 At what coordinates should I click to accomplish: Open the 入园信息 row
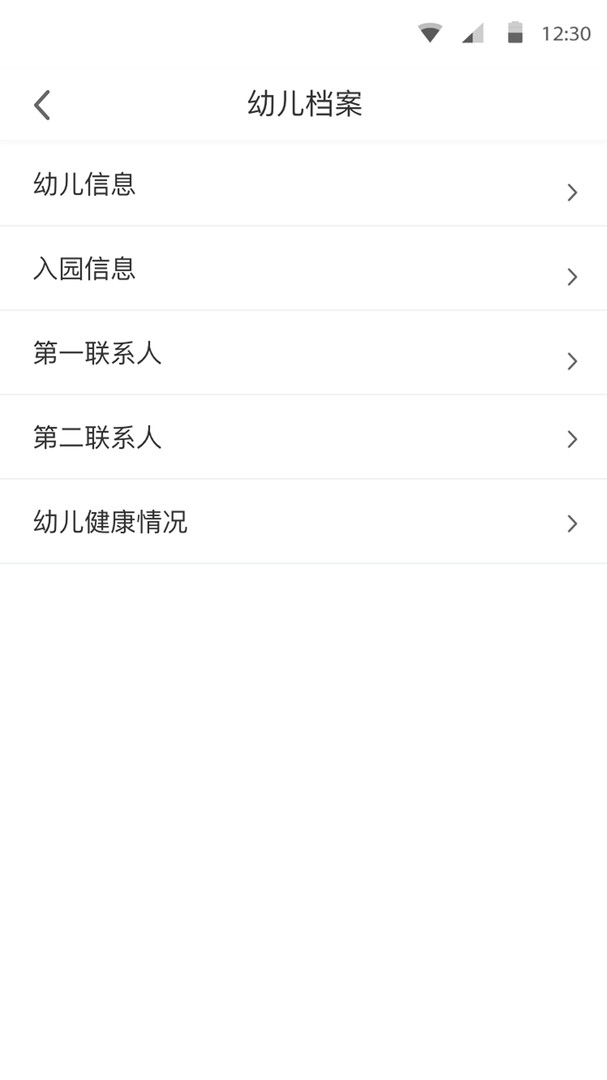click(303, 269)
